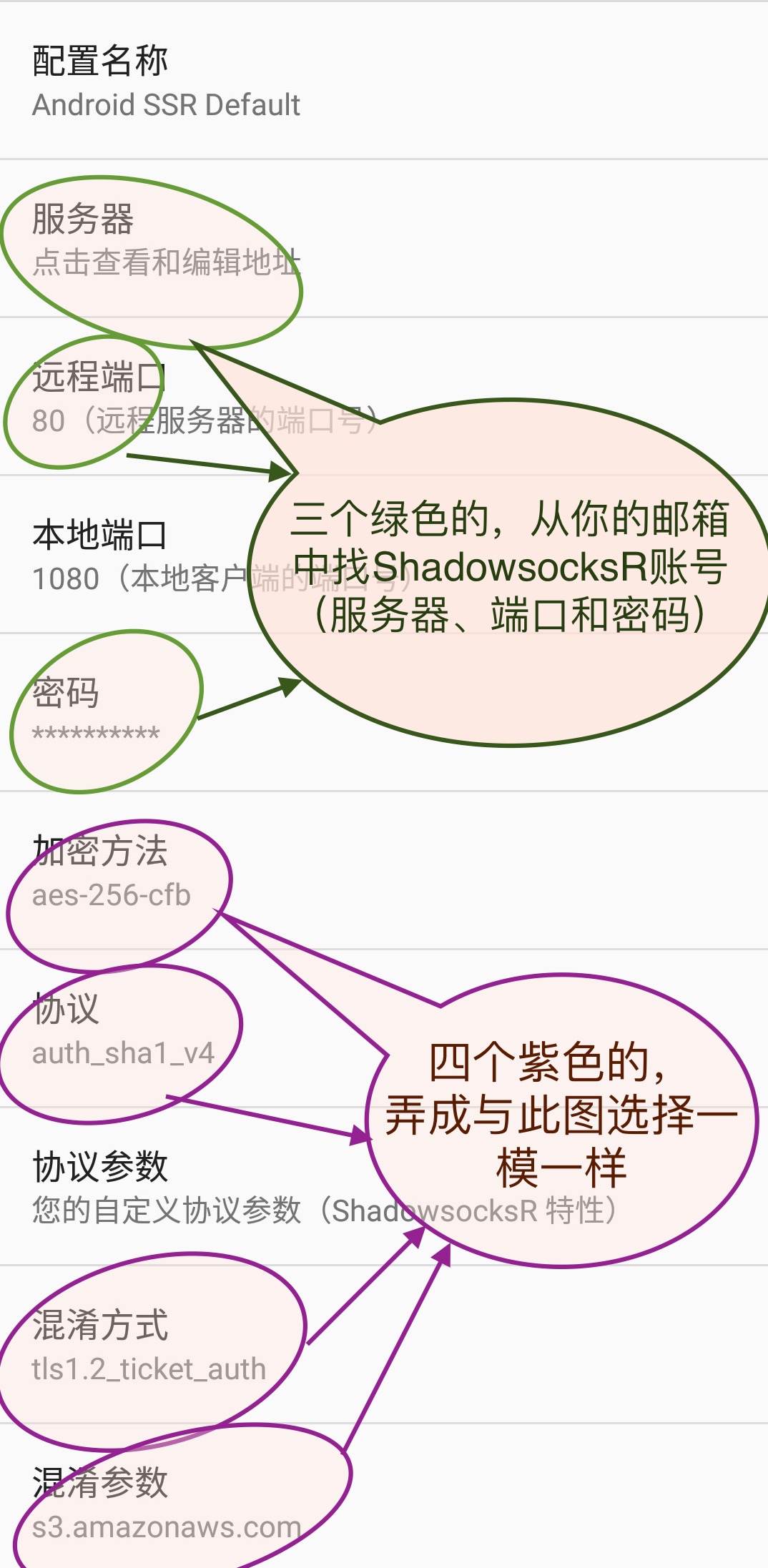Viewport: 768px width, 1568px height.
Task: Edit the 服务器 server address
Action: pyautogui.click(x=384, y=238)
